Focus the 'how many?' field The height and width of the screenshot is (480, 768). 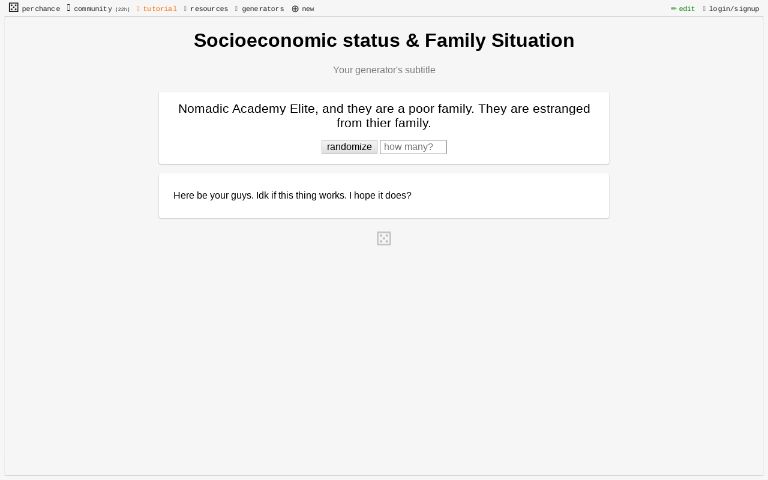click(x=413, y=147)
